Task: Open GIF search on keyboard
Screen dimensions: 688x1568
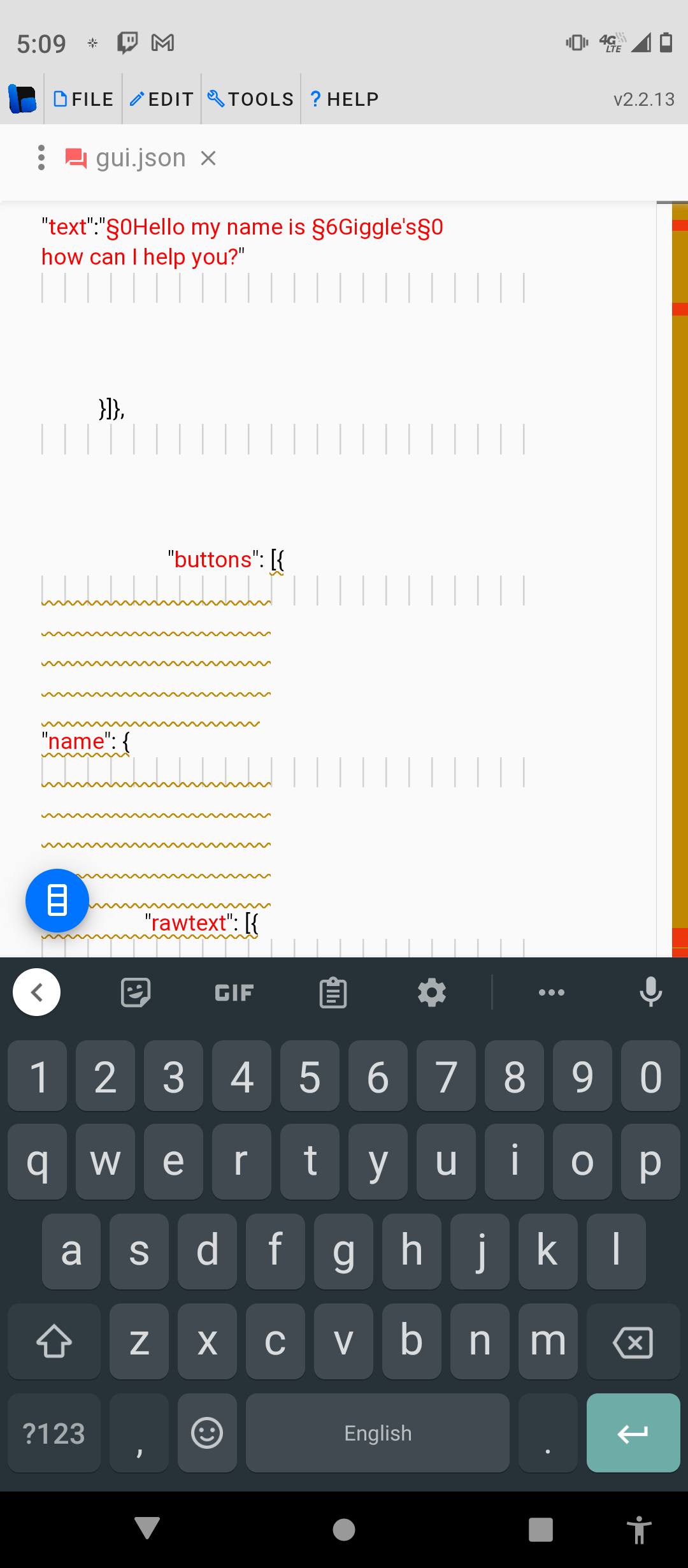Action: click(x=234, y=992)
